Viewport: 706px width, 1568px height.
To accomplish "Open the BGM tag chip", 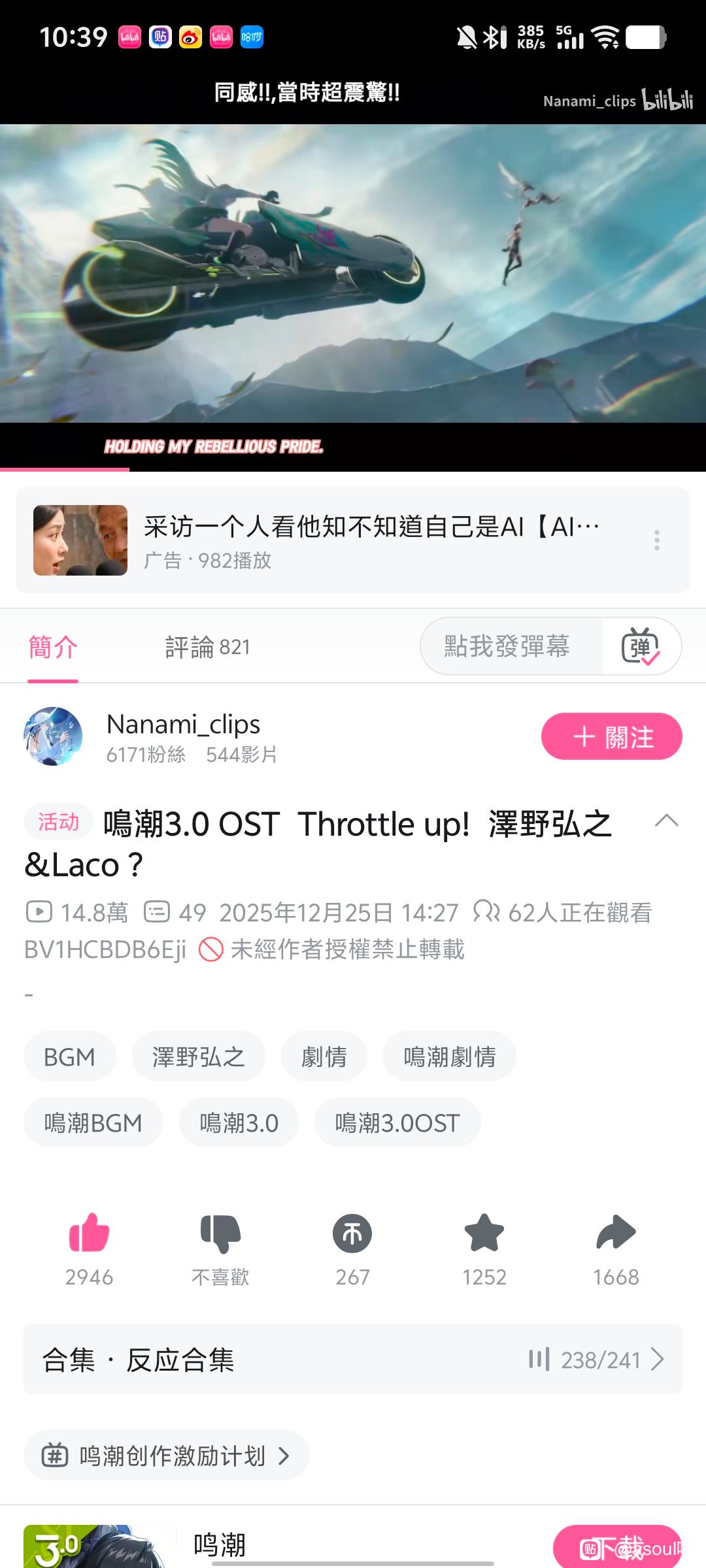I will pos(69,1056).
